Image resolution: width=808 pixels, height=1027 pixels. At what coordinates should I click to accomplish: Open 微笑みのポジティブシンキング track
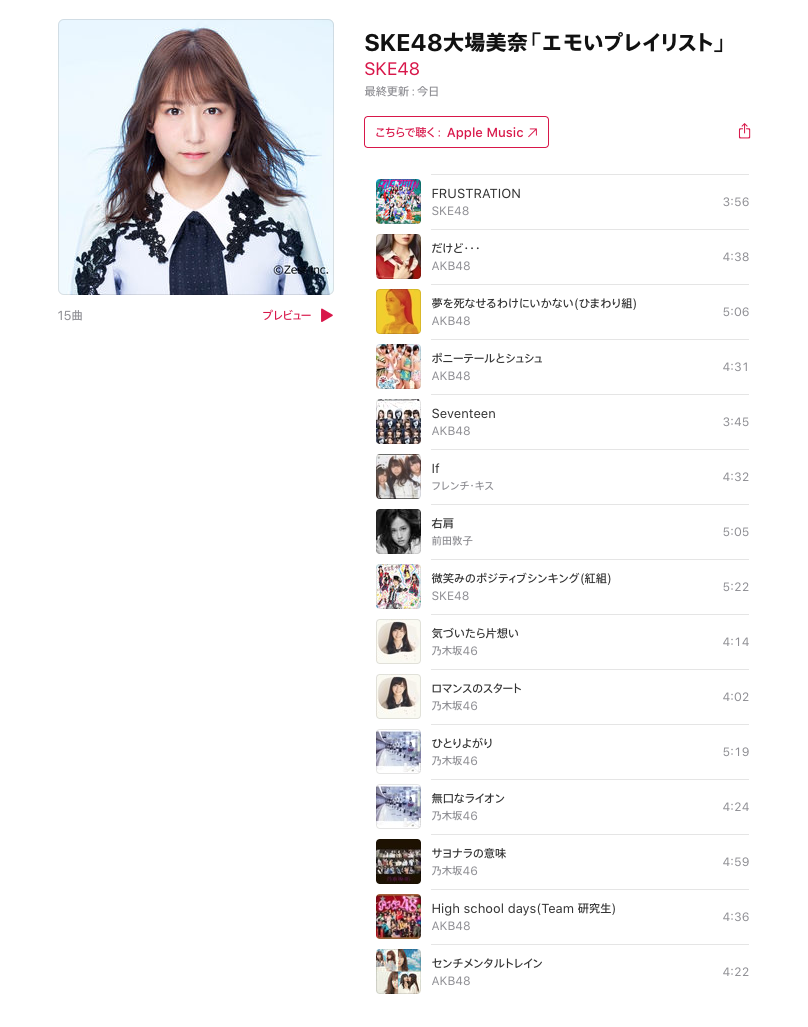pyautogui.click(x=562, y=587)
